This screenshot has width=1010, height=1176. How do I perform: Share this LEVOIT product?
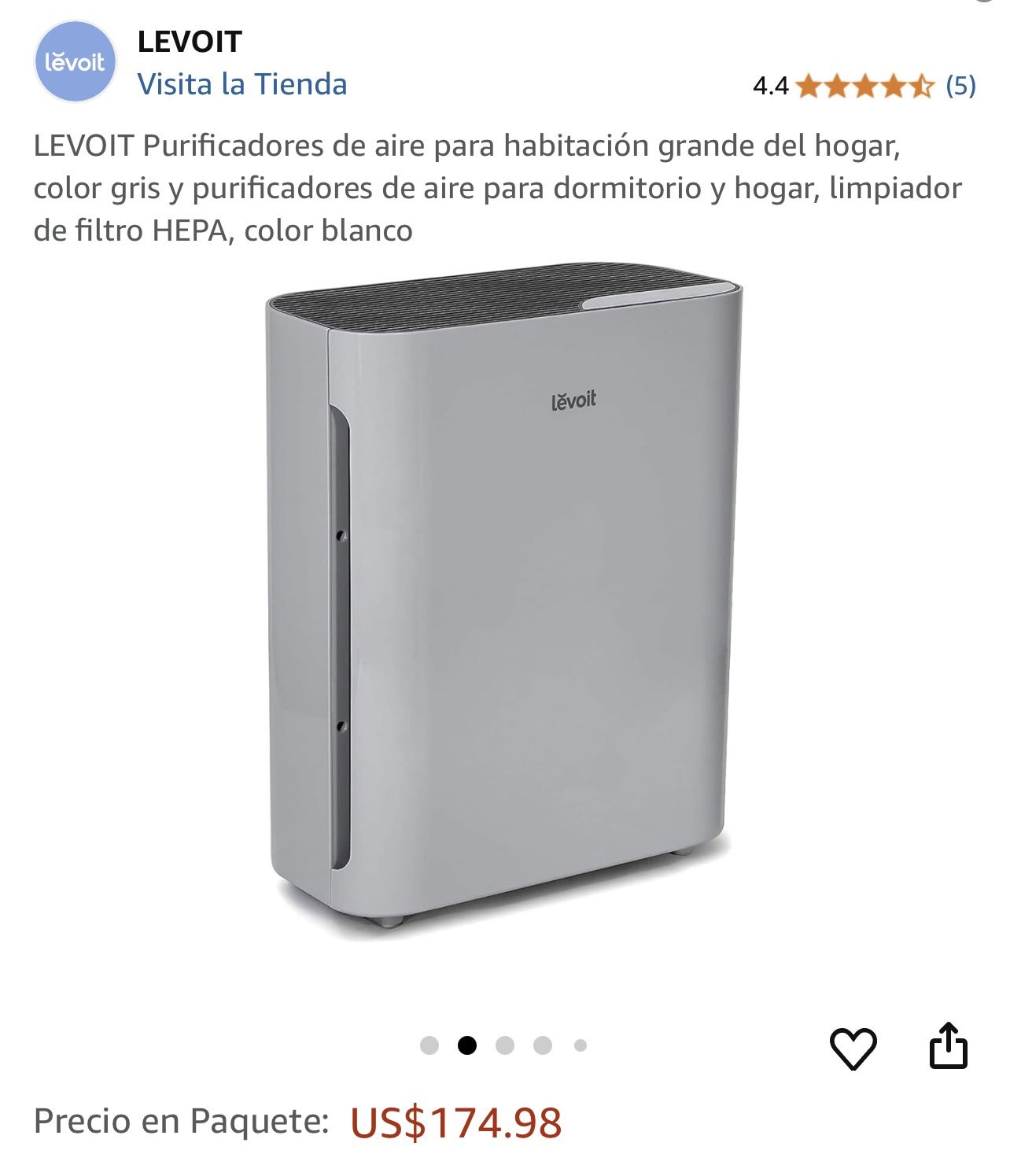948,1045
